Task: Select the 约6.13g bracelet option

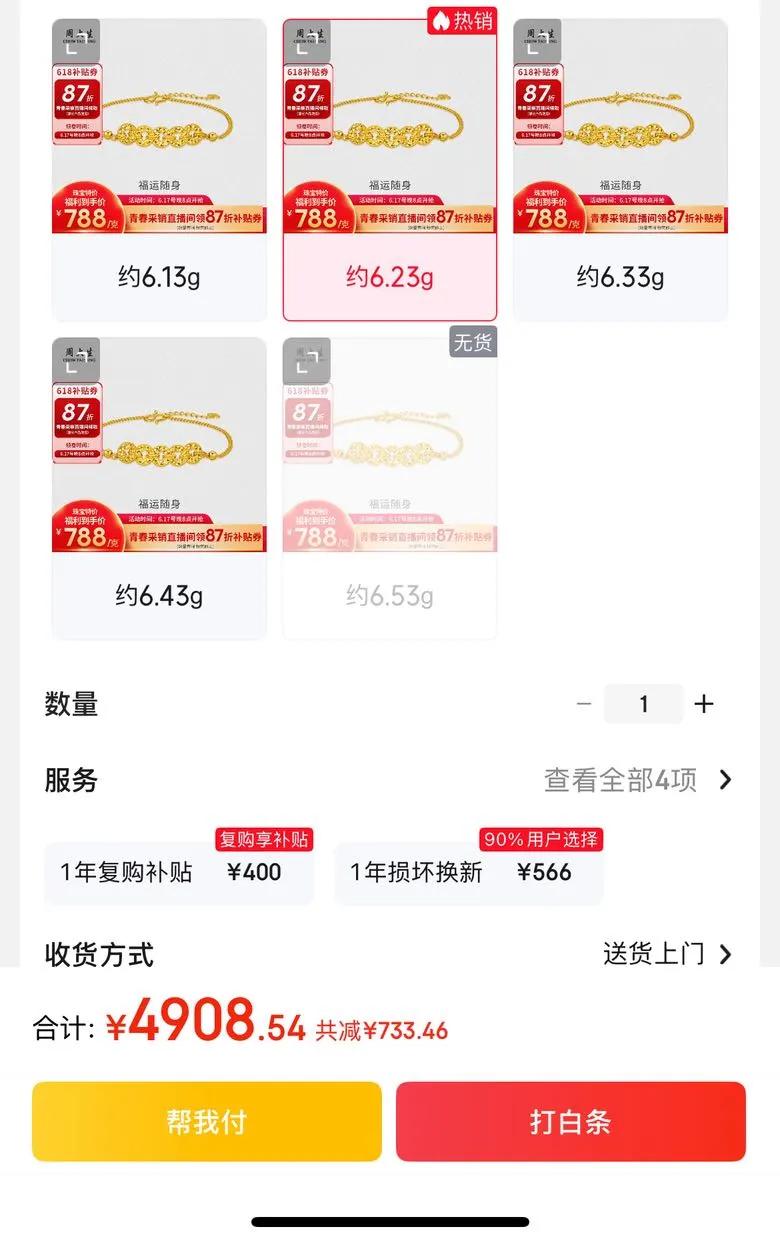Action: tap(159, 169)
